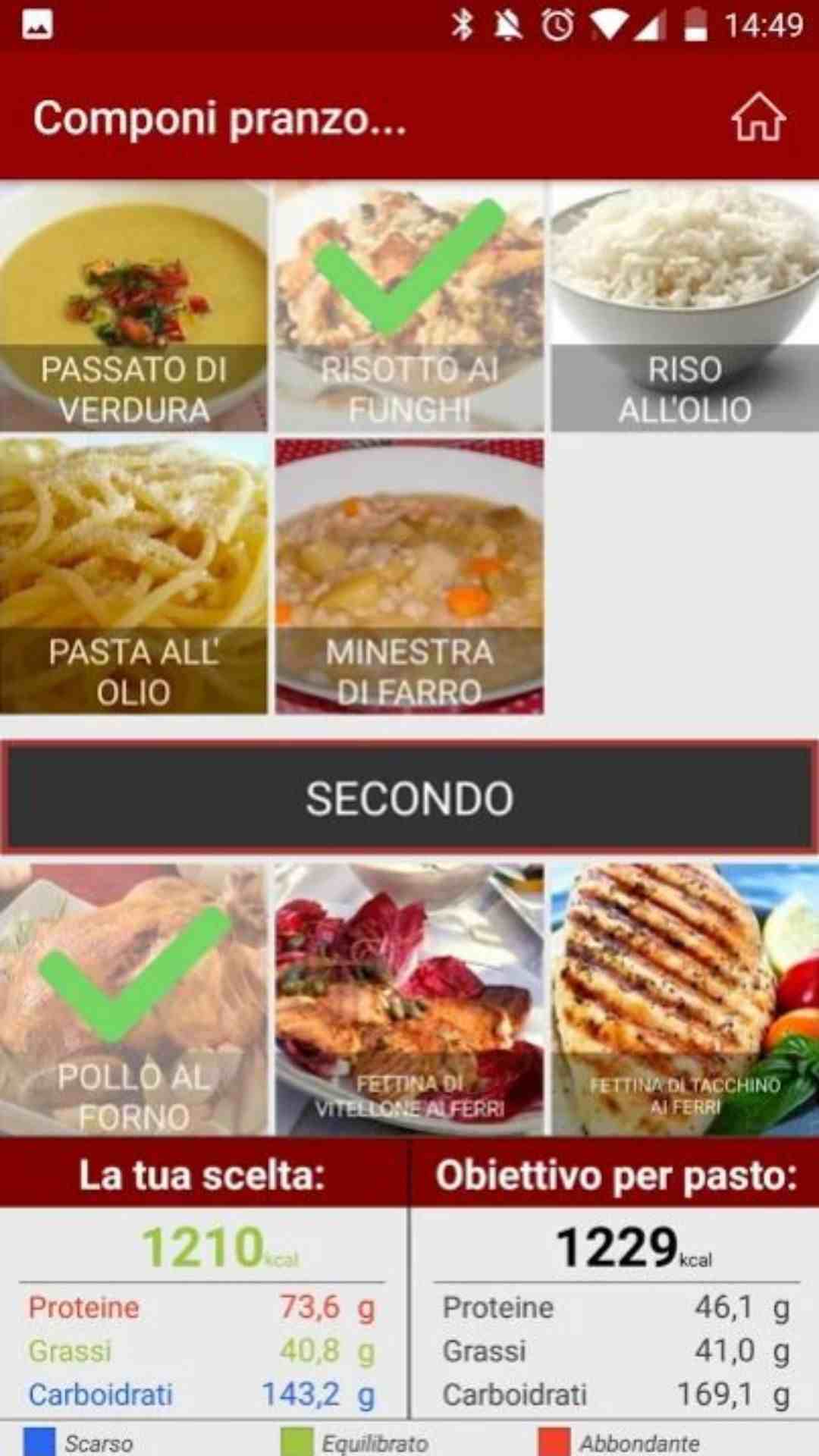Select Fettina di Tacchino ai Ferri

pyautogui.click(x=685, y=999)
